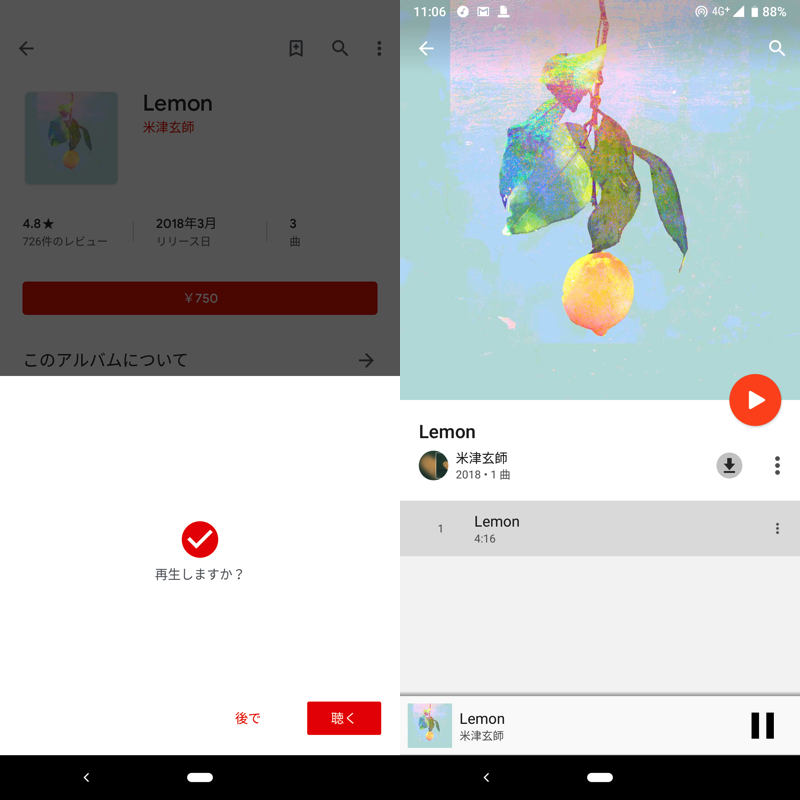This screenshot has height=800, width=800.
Task: Choose 後で to play later
Action: pos(247,718)
